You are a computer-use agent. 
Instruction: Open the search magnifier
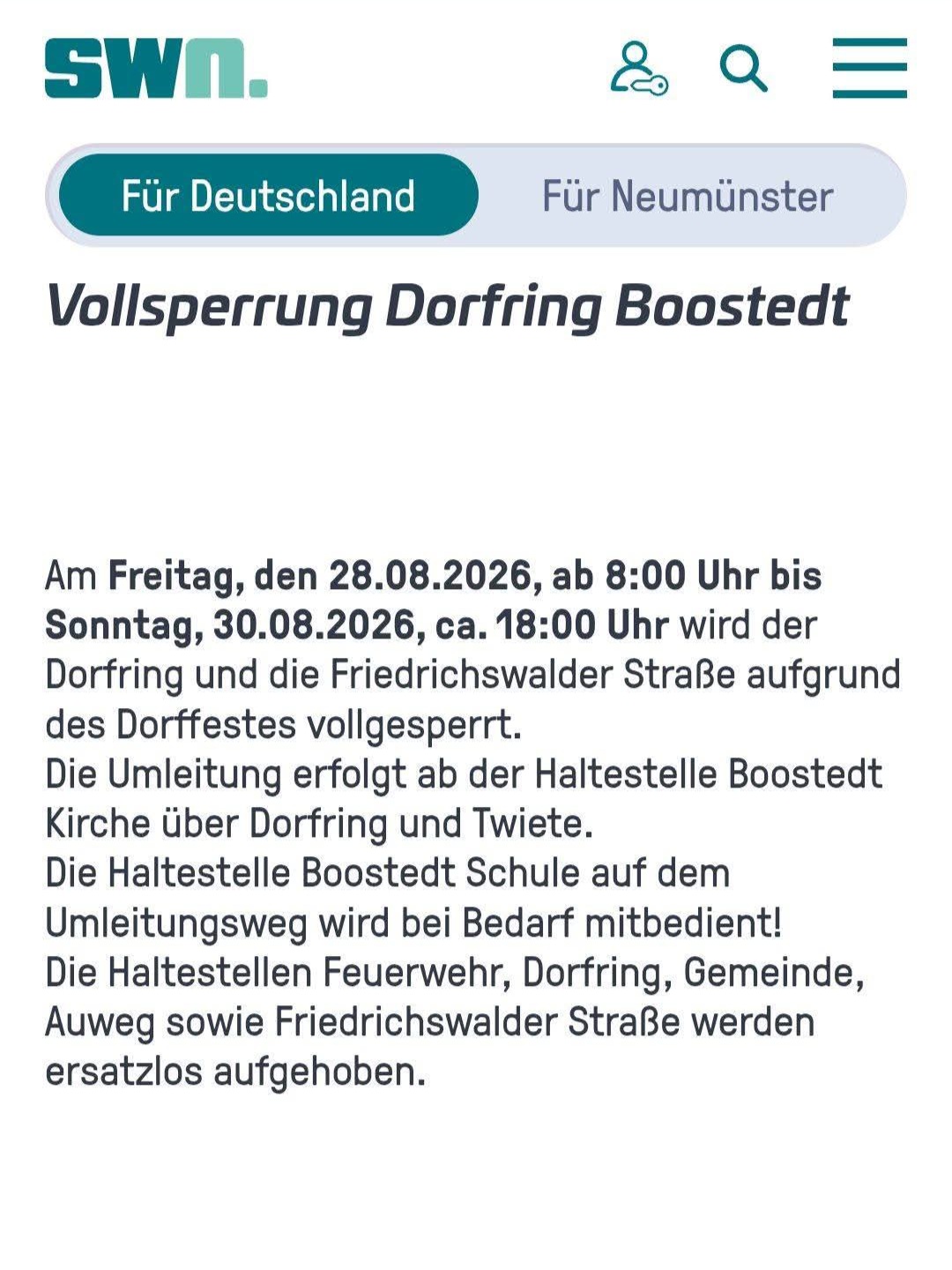pyautogui.click(x=743, y=68)
